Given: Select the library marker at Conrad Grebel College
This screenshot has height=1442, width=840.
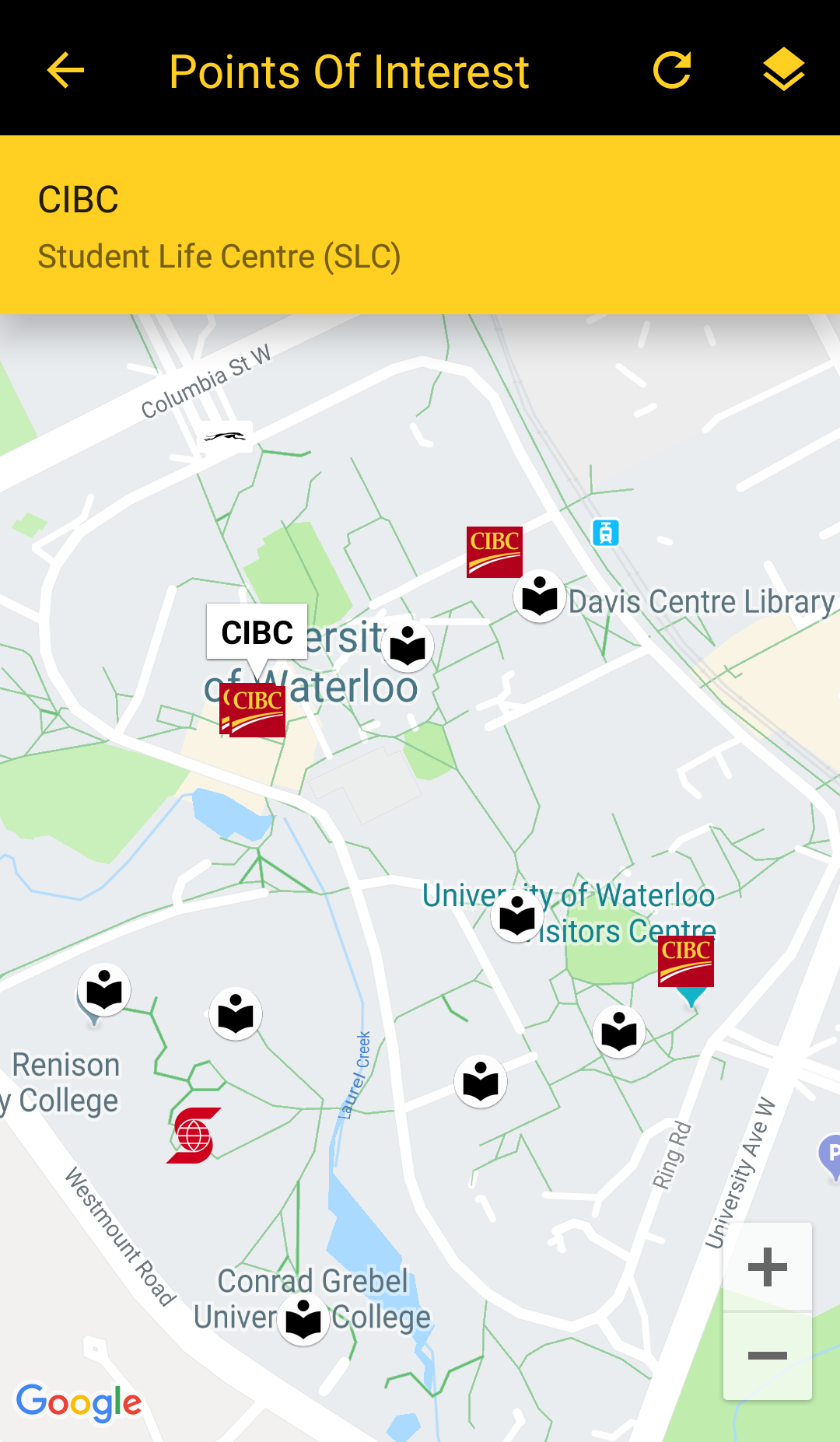Looking at the screenshot, I should click(x=303, y=1319).
